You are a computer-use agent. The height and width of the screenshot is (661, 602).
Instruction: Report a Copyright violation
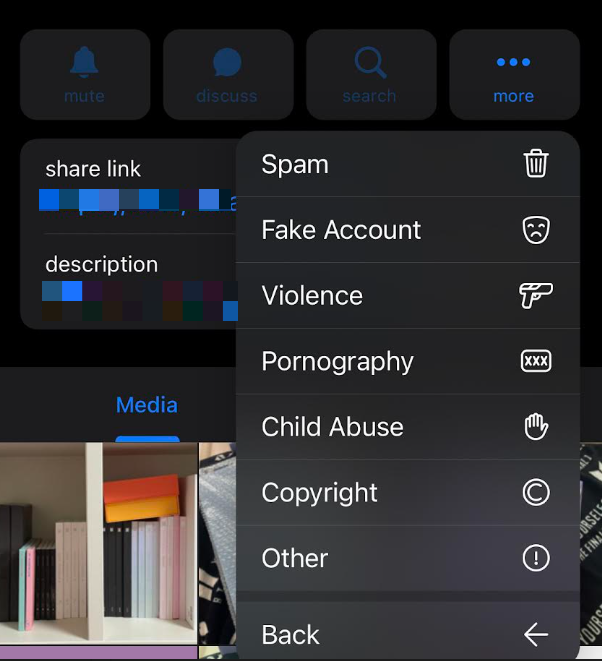407,492
